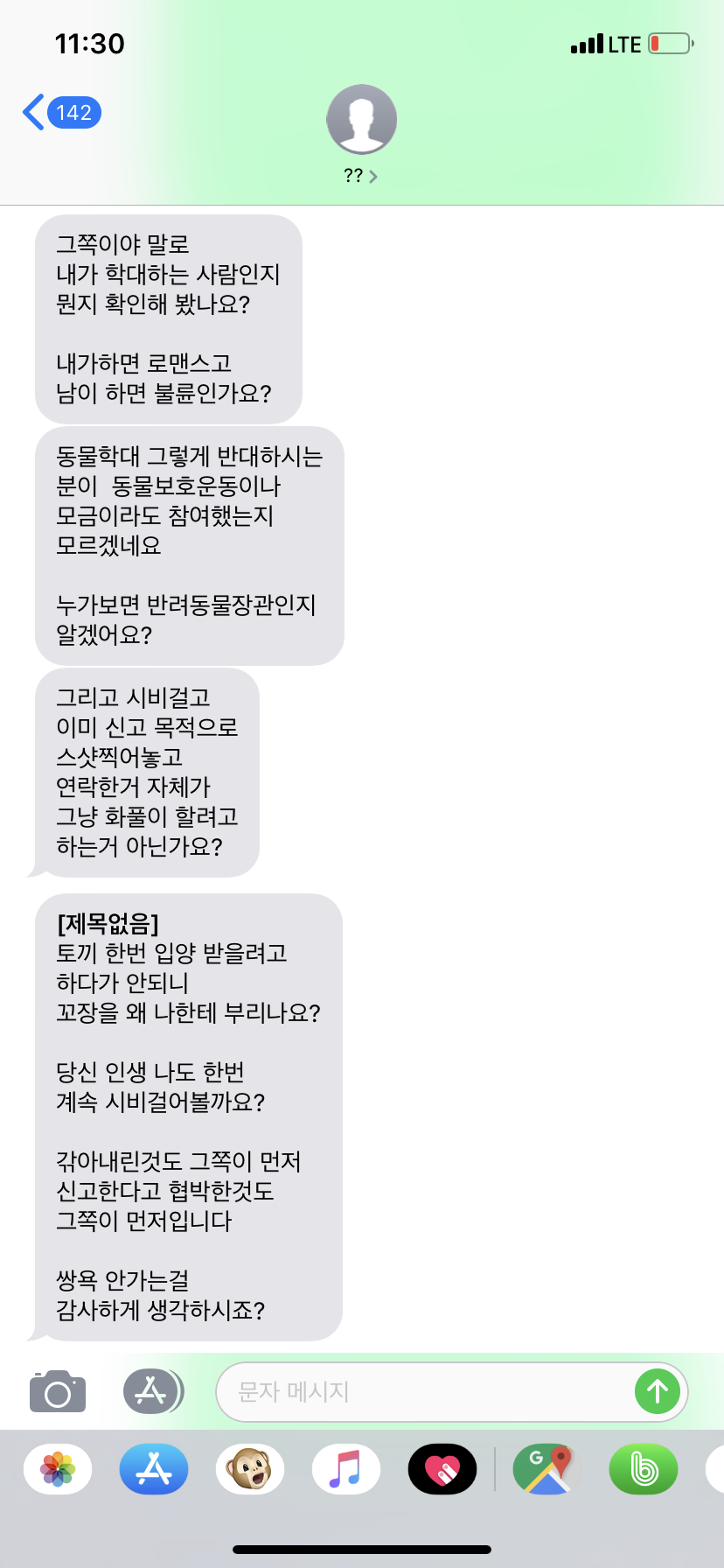Go back to the message list
The height and width of the screenshot is (1568, 724).
click(61, 113)
